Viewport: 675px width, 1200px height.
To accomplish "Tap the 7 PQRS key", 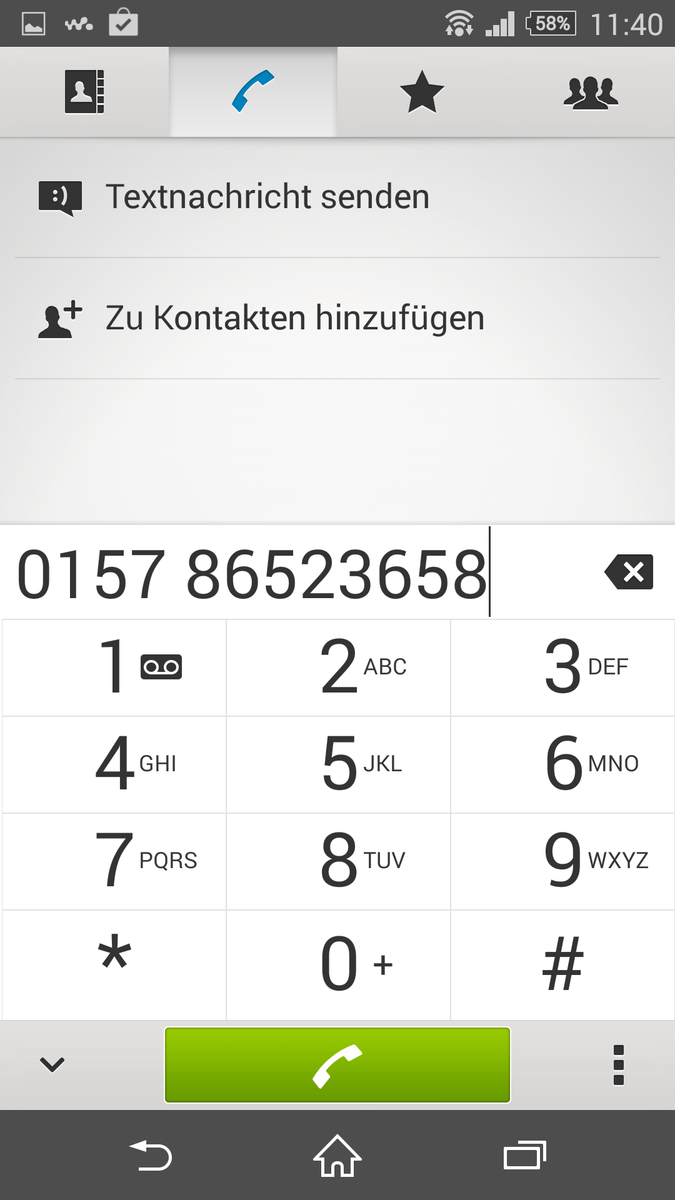I will 114,861.
